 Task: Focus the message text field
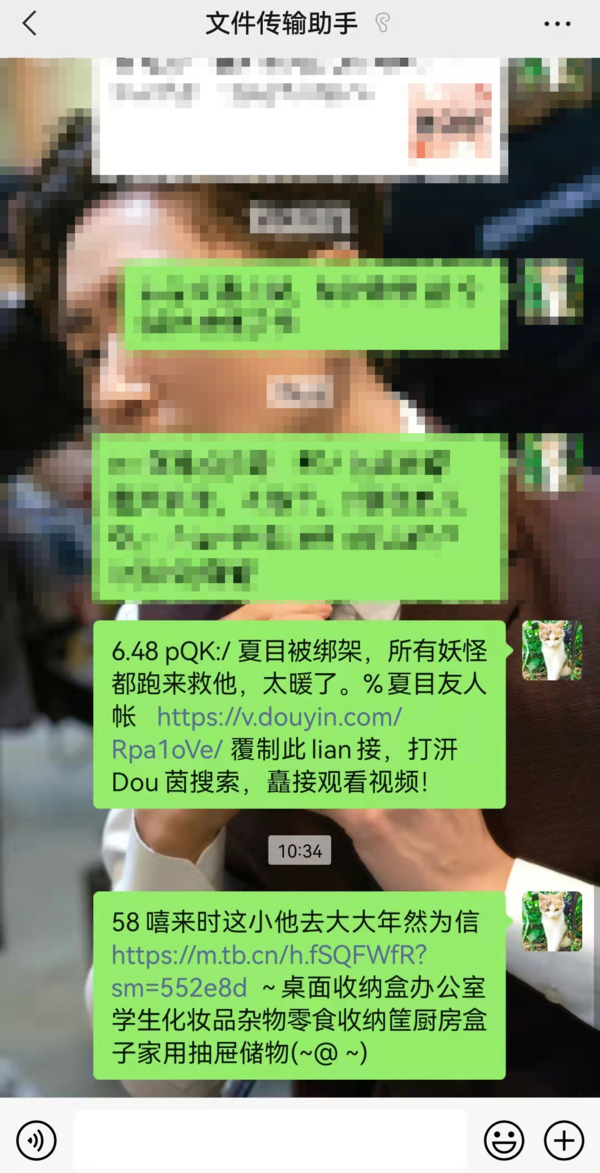click(270, 1140)
